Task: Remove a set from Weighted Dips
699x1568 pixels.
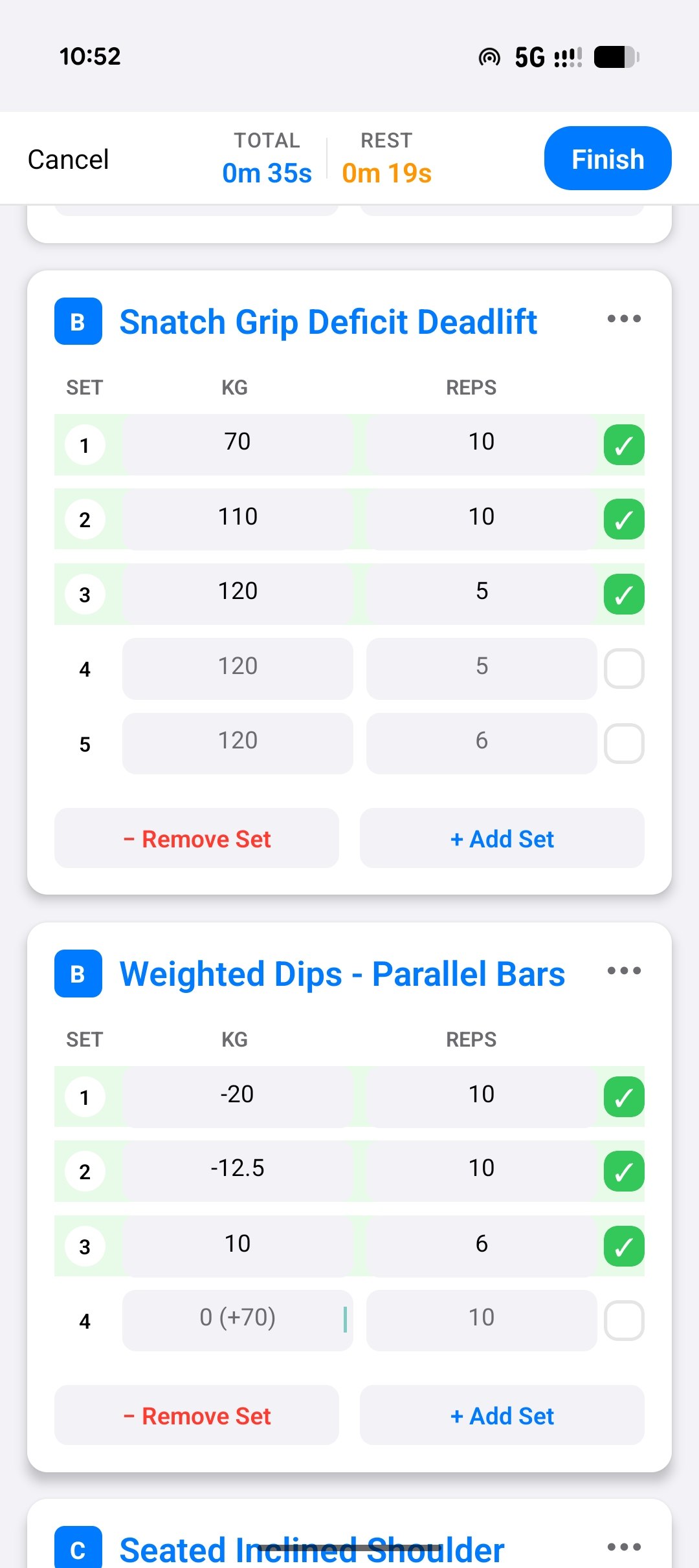Action: pyautogui.click(x=197, y=1415)
